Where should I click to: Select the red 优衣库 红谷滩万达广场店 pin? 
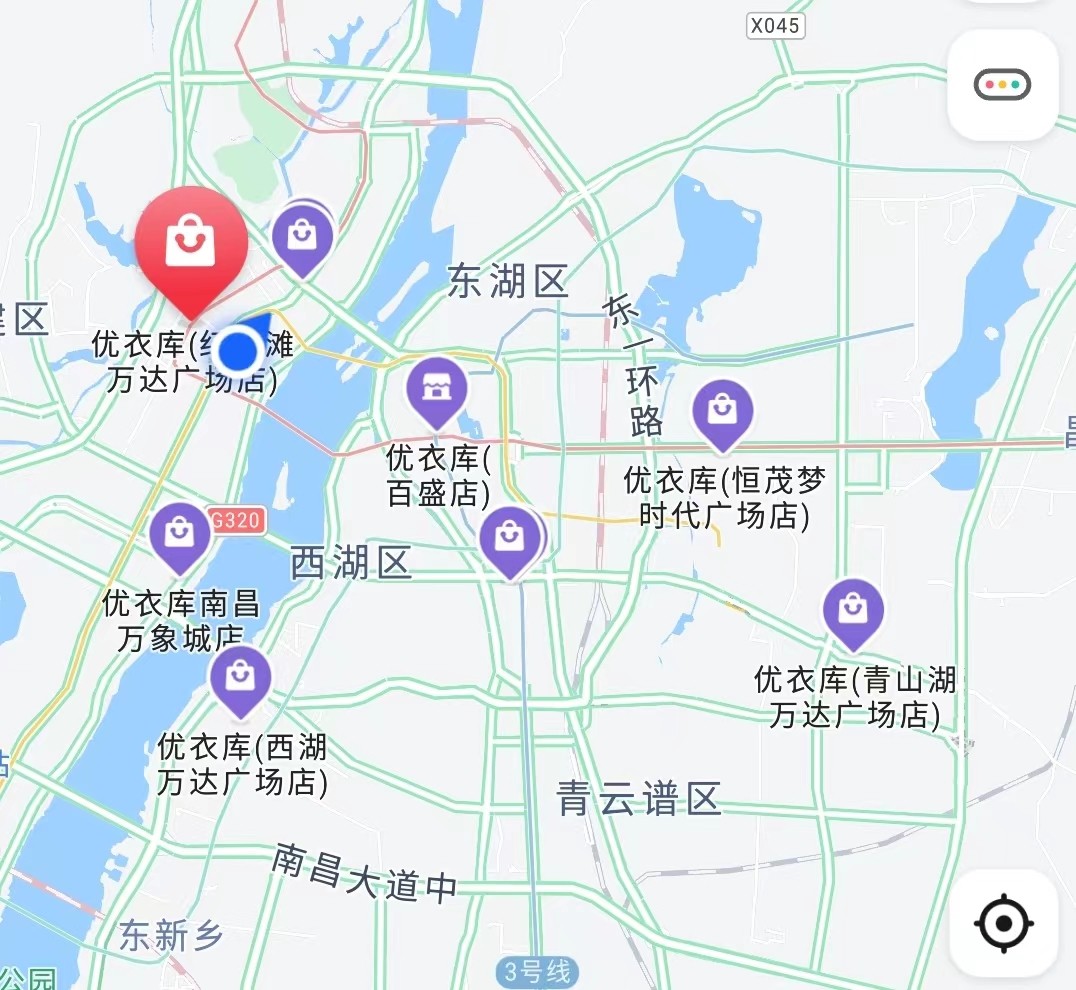(191, 245)
